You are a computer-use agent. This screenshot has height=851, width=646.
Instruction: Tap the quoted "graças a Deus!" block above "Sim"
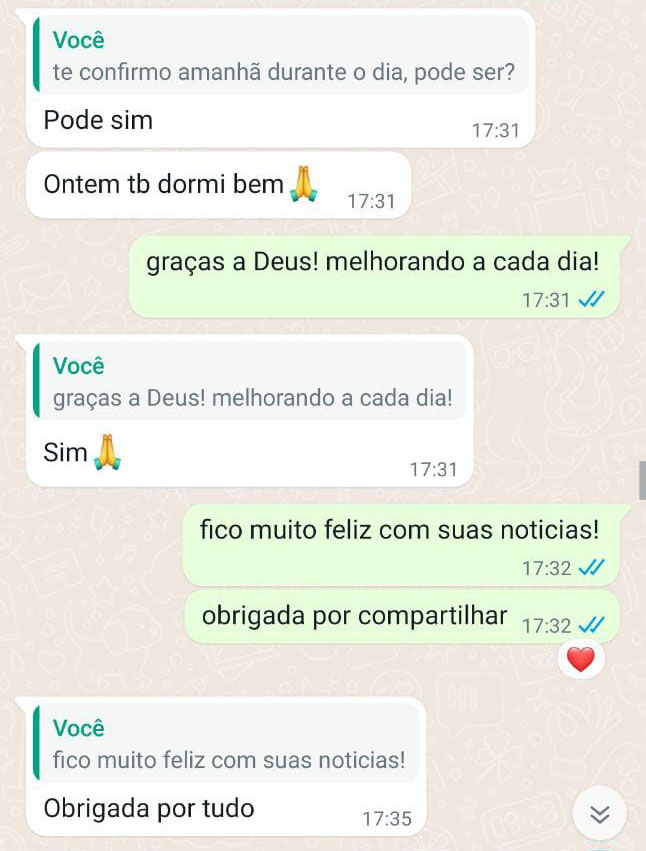point(252,382)
